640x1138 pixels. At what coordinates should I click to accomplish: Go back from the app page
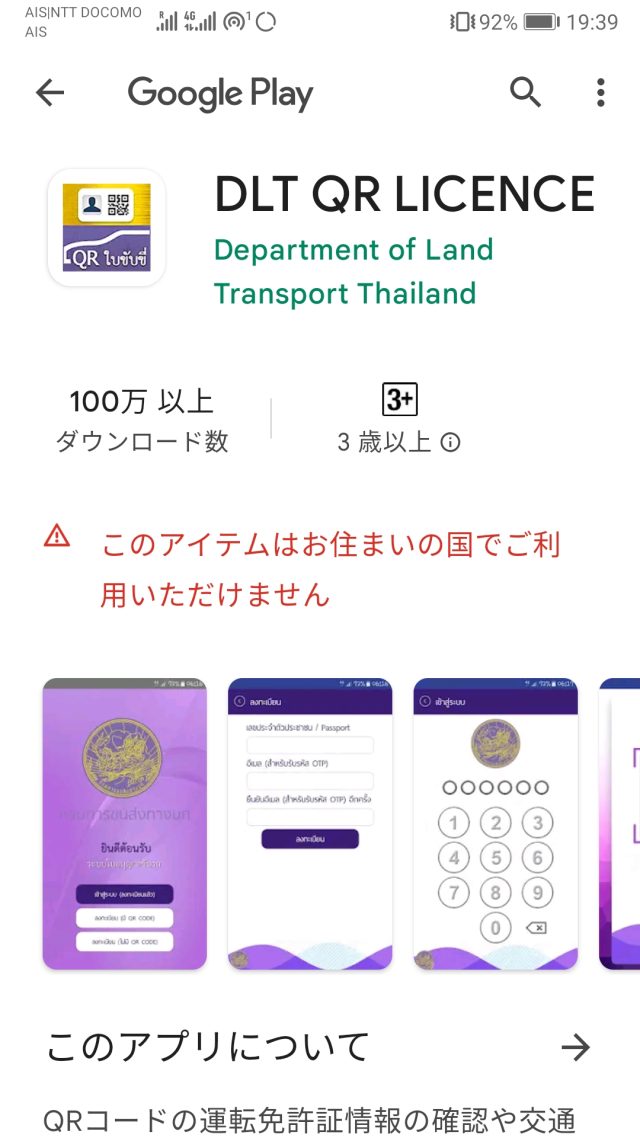click(49, 93)
